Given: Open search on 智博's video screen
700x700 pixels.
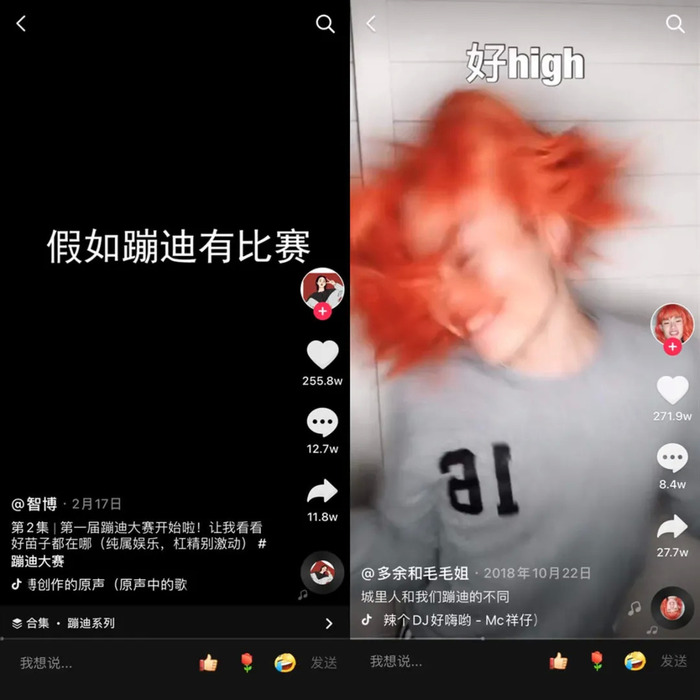Looking at the screenshot, I should pos(325,24).
